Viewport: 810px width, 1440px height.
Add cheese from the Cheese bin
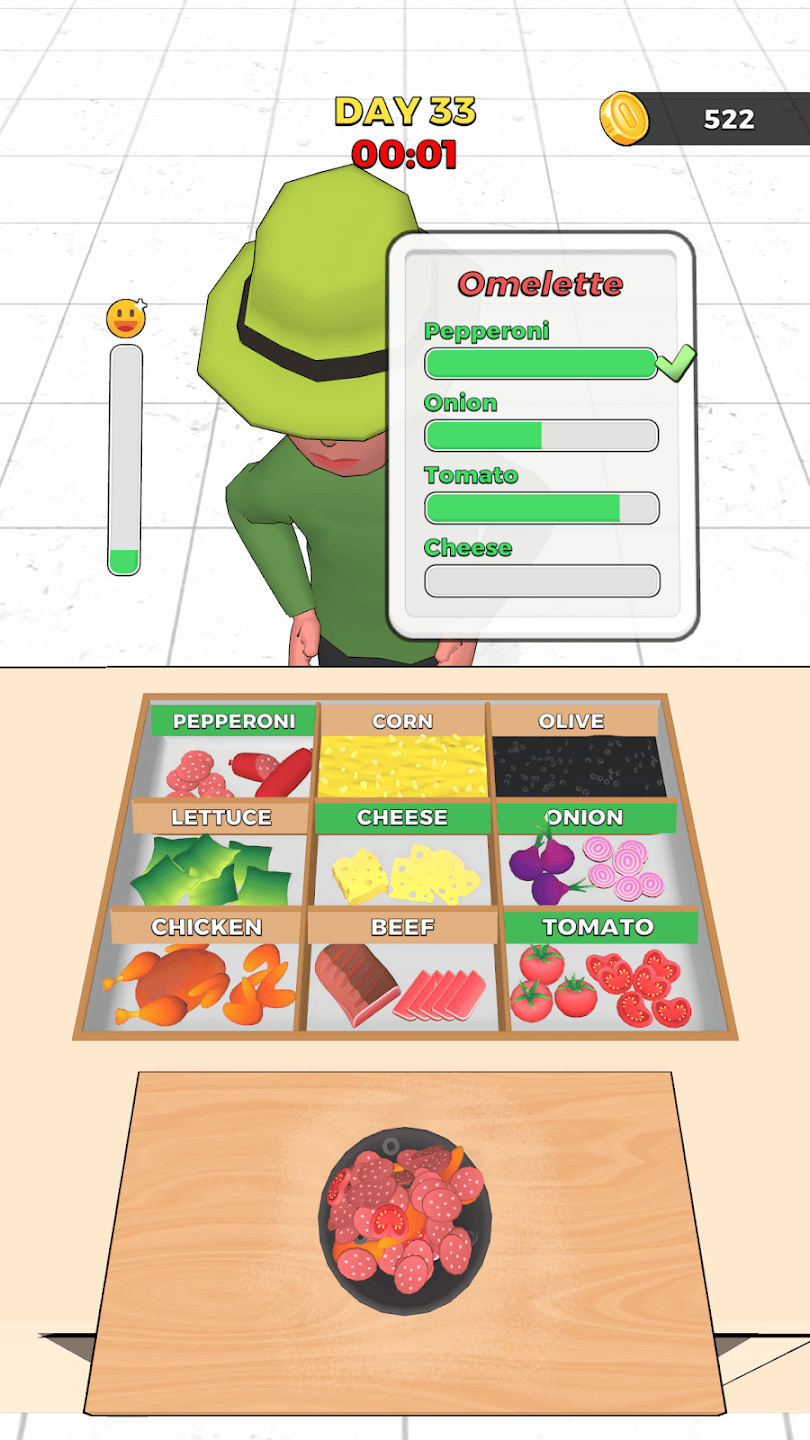(402, 855)
